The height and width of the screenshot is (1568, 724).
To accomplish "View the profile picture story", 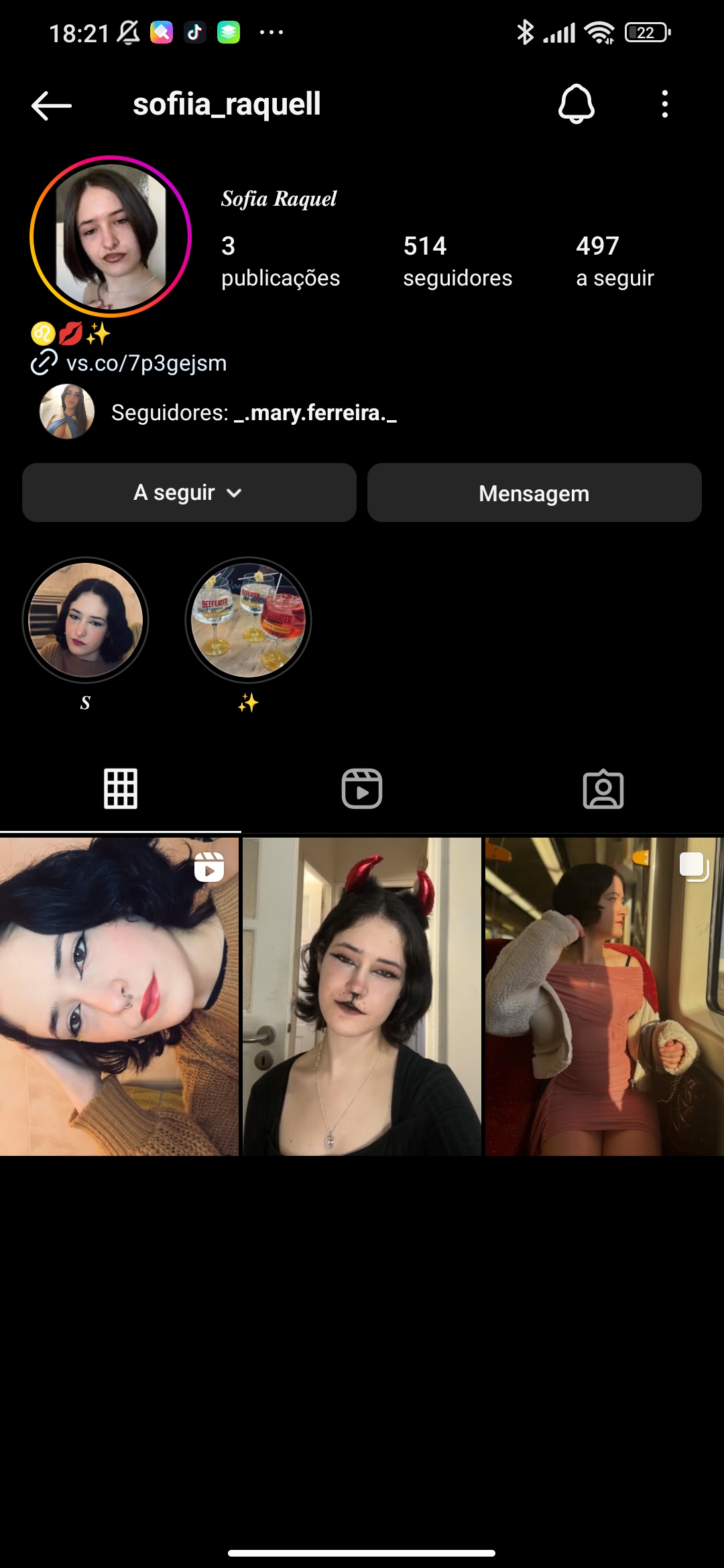I will tap(111, 237).
